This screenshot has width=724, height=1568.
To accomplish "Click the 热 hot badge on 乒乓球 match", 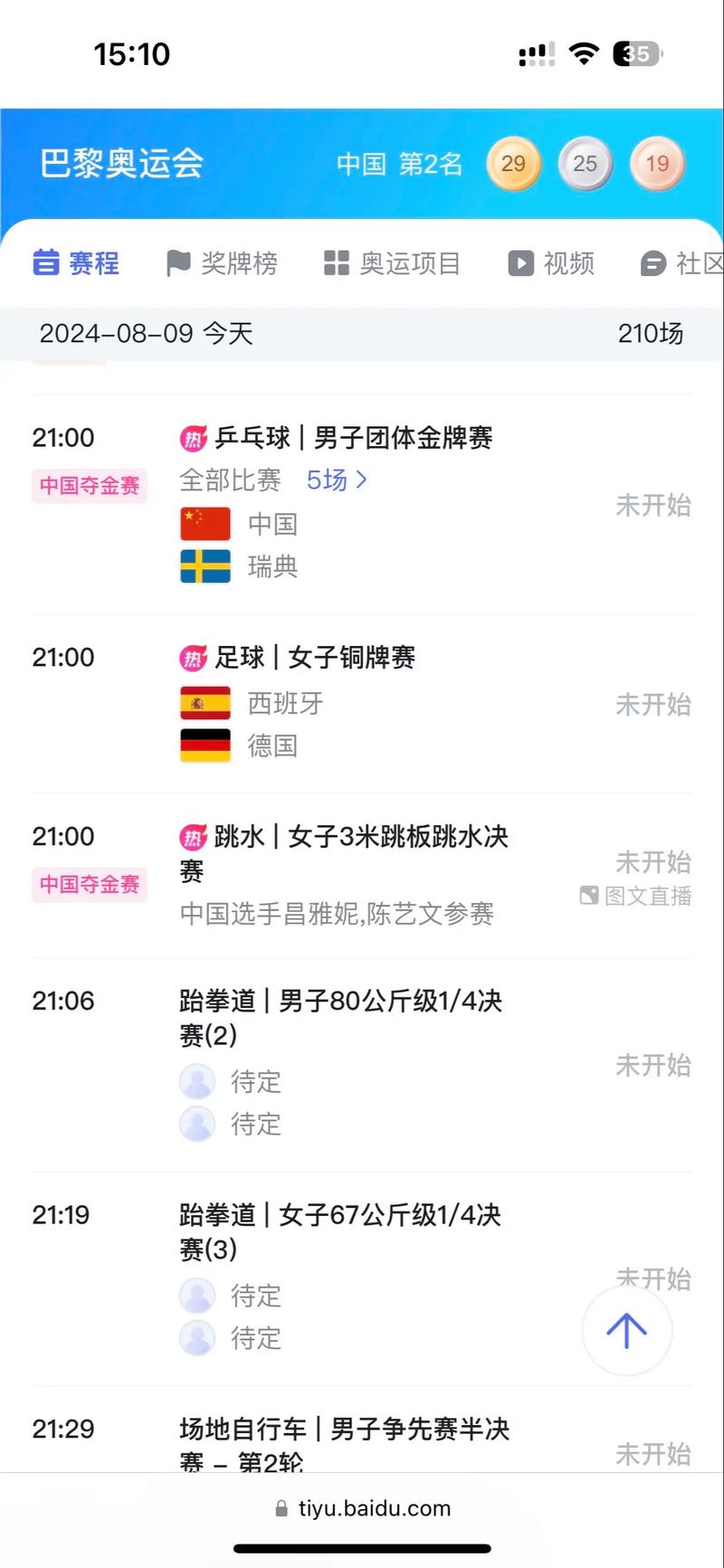I will pos(193,436).
